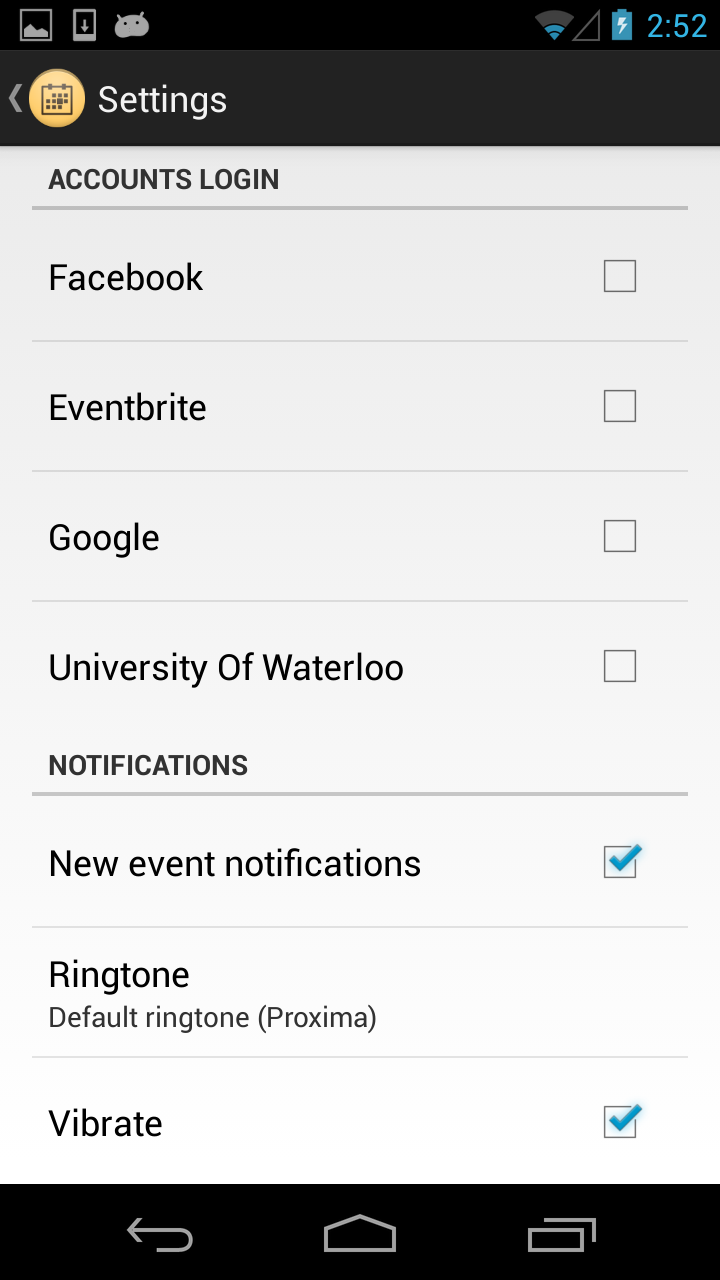Check the Facebook account login box

(x=619, y=276)
